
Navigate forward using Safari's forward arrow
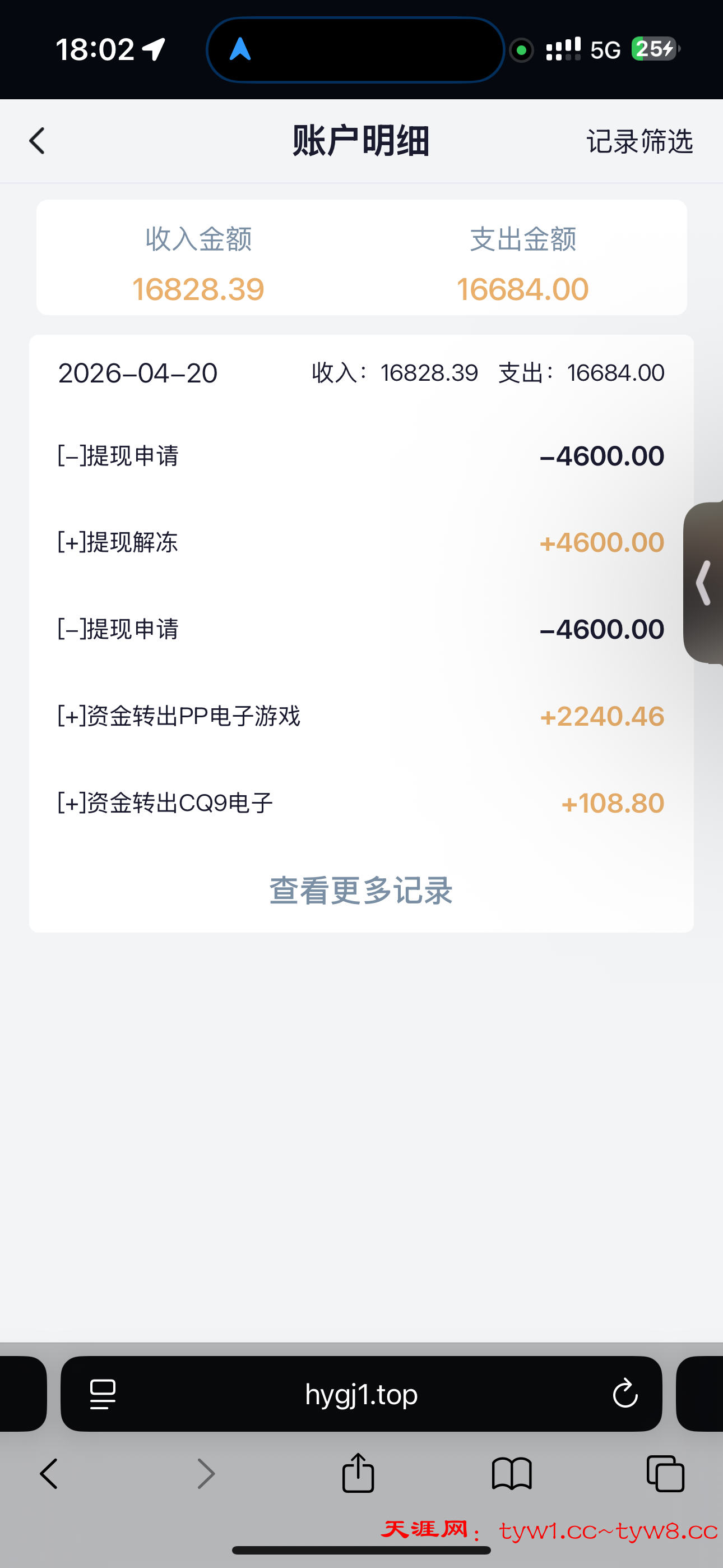pyautogui.click(x=206, y=1474)
